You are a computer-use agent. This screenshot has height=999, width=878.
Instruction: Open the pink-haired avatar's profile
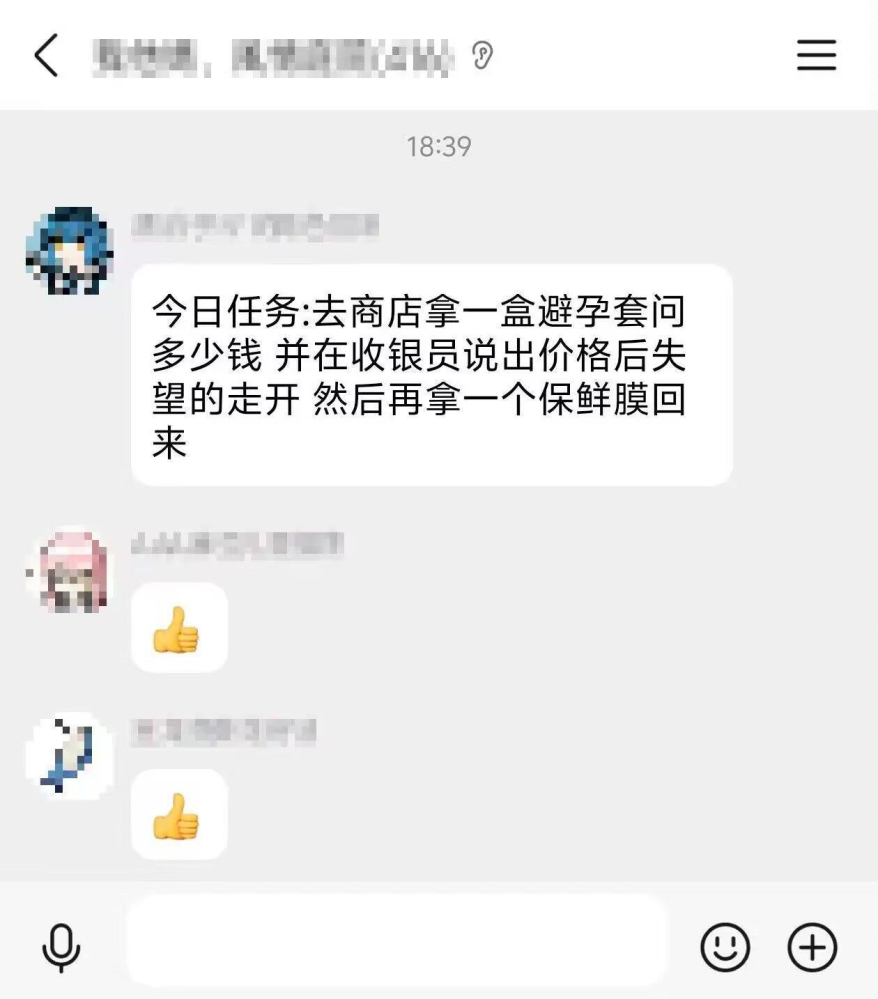coord(69,571)
